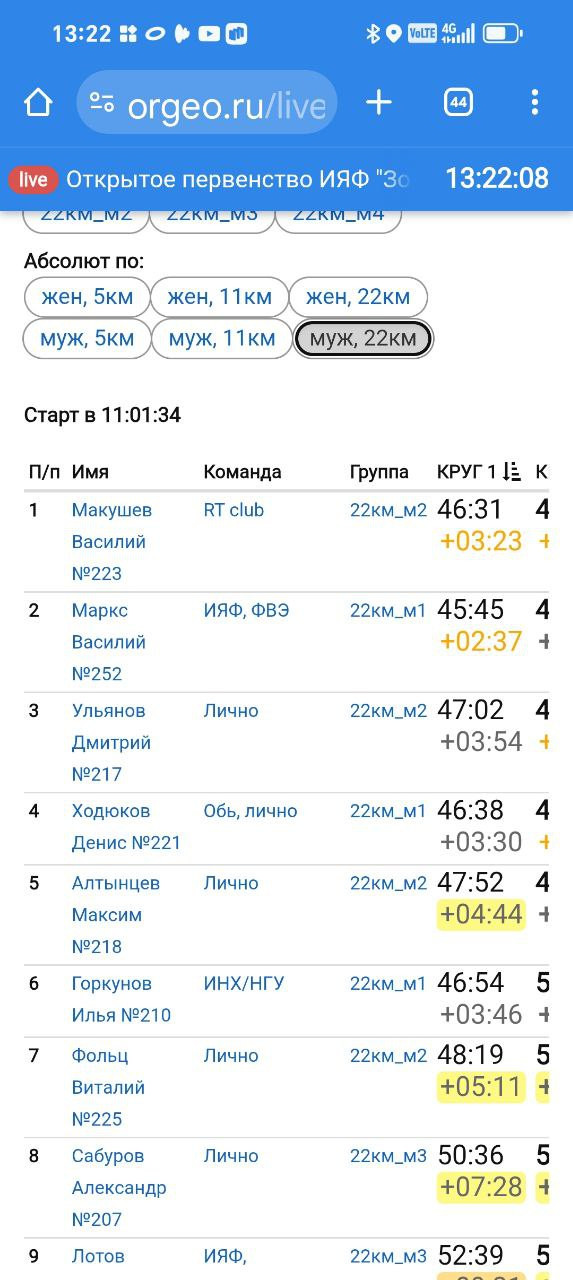Open the RT club team link

234,510
